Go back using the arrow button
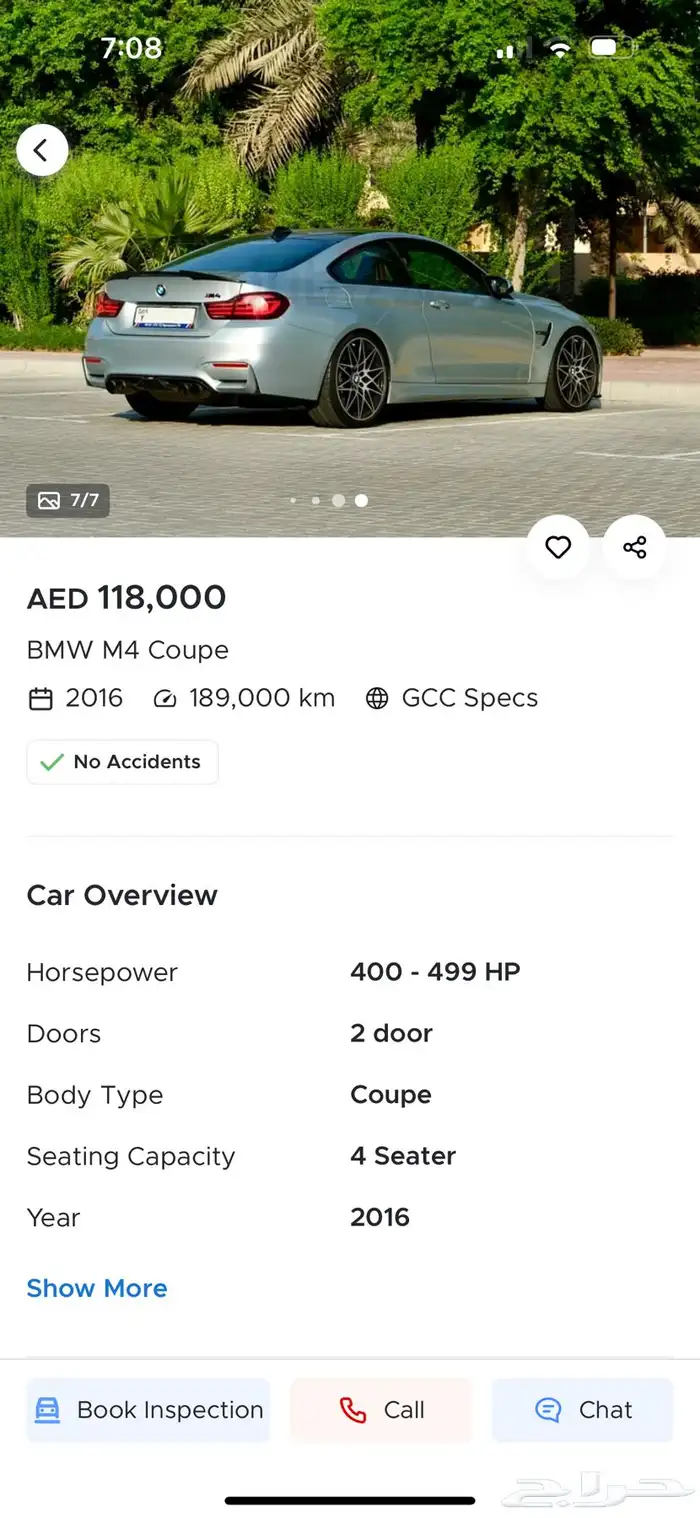The height and width of the screenshot is (1518, 700). pos(42,151)
